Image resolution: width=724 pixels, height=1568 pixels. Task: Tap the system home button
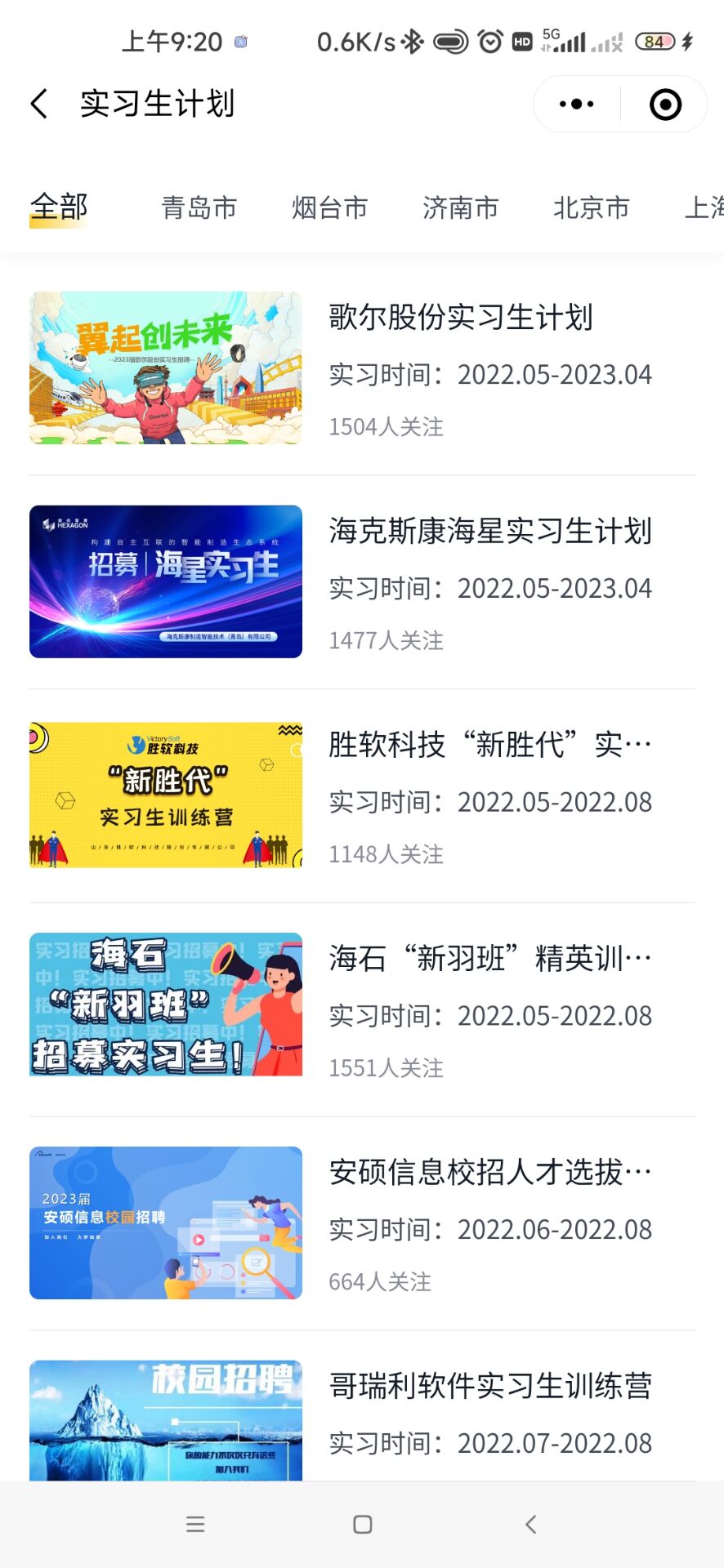pyautogui.click(x=363, y=1524)
